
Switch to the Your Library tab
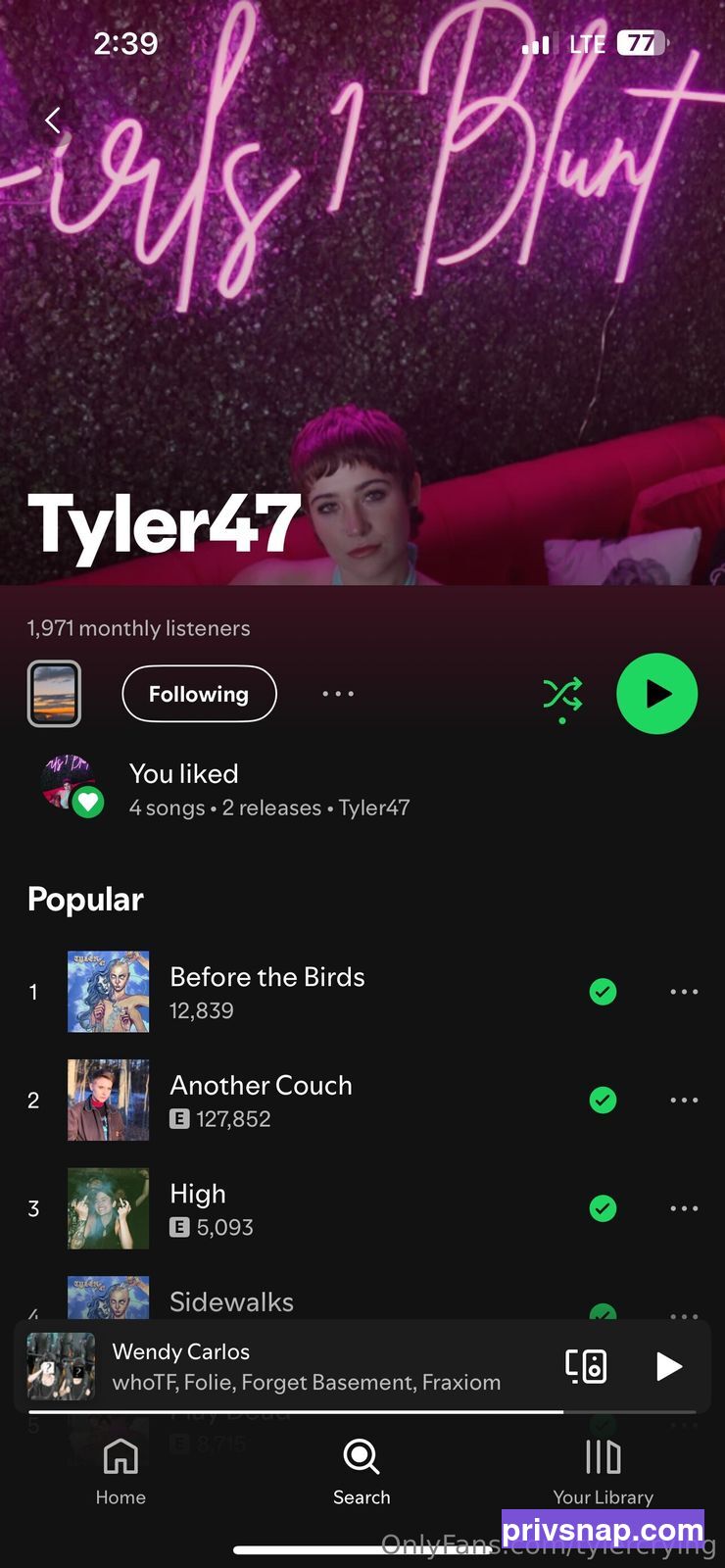(x=603, y=1472)
